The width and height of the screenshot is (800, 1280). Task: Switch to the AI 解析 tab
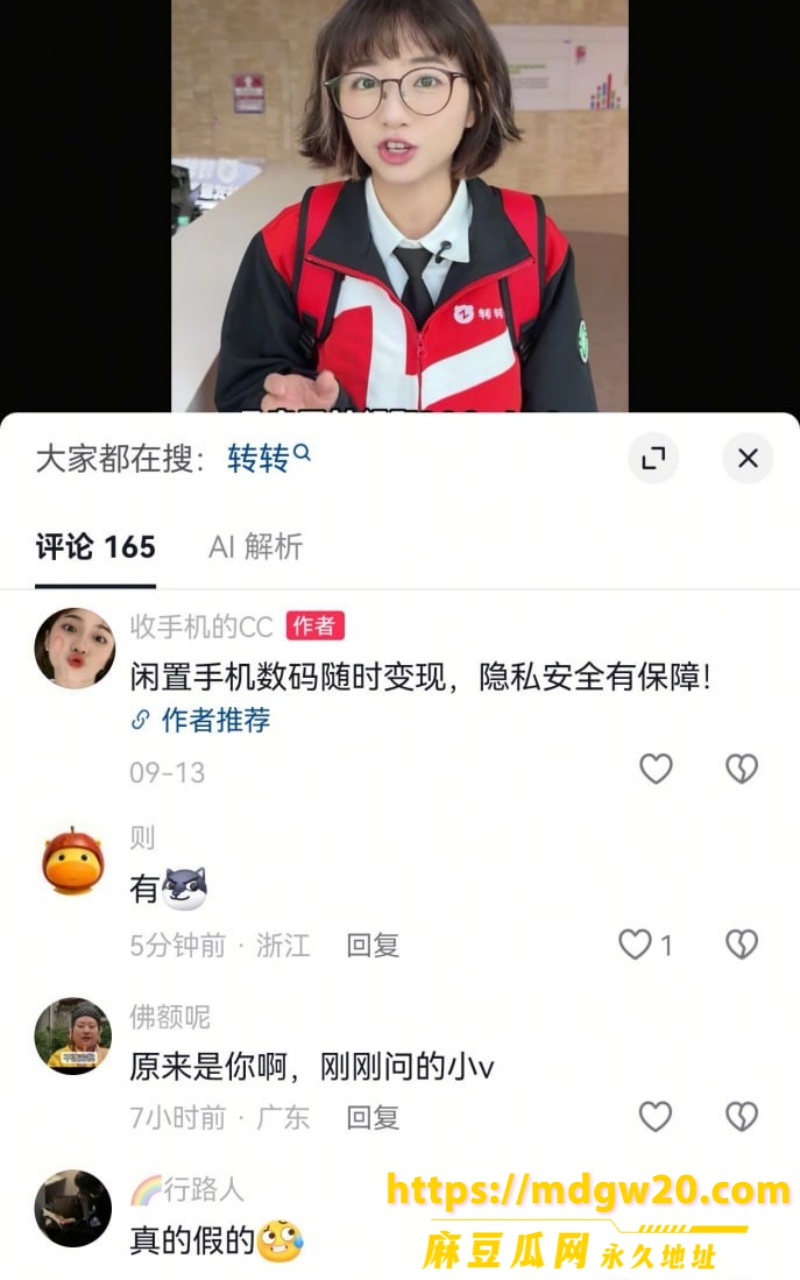pyautogui.click(x=255, y=547)
